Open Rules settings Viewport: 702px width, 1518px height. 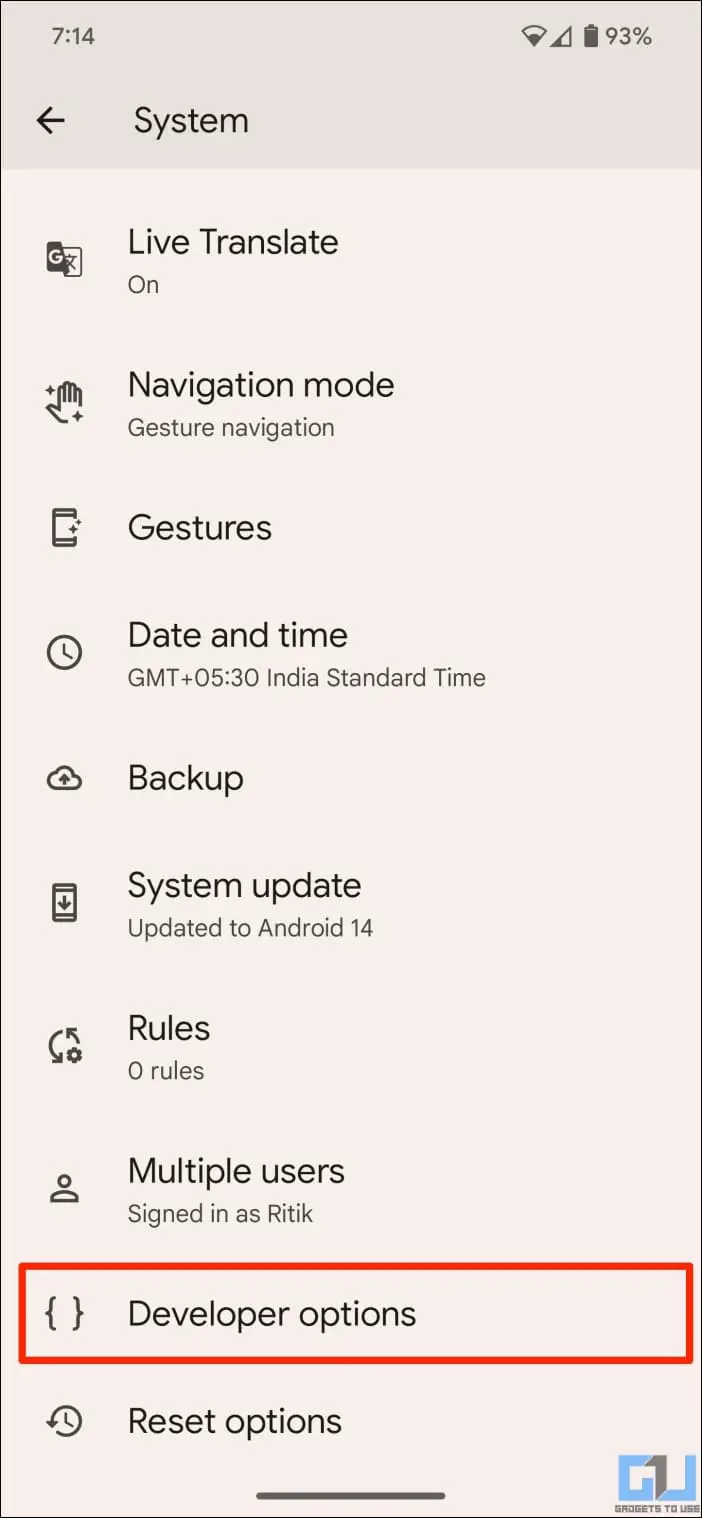[x=351, y=1046]
